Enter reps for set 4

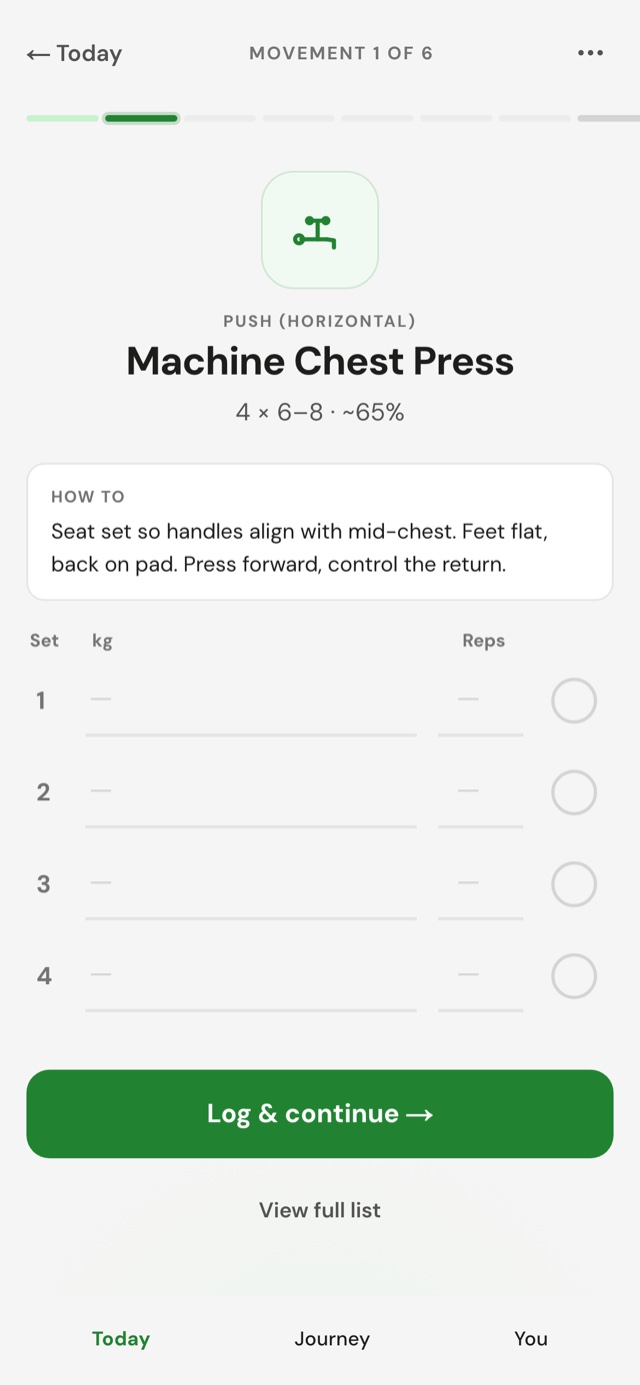pos(480,977)
